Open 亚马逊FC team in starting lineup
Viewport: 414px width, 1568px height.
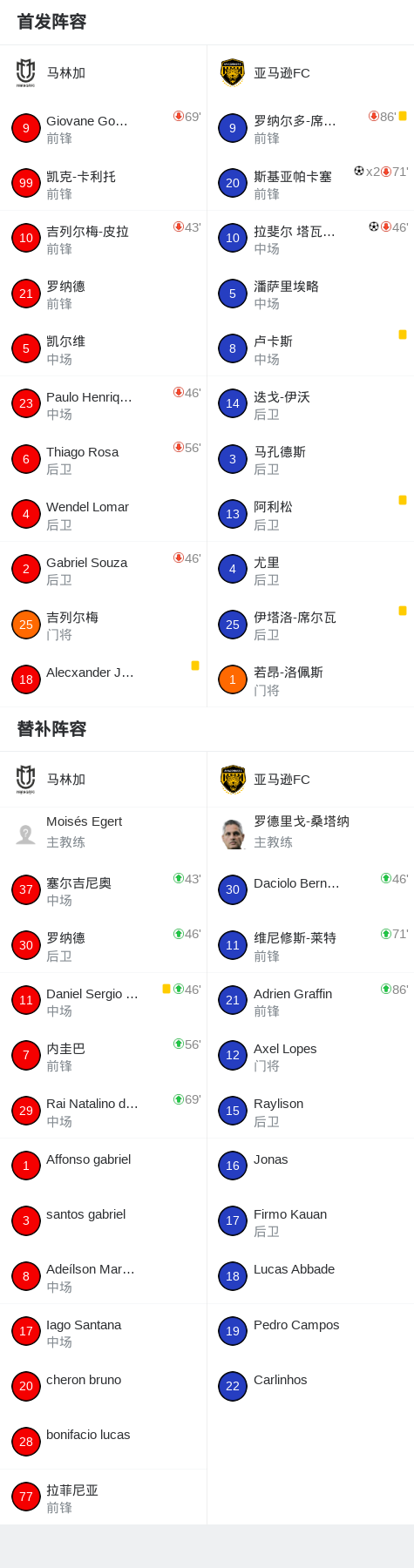[x=310, y=73]
